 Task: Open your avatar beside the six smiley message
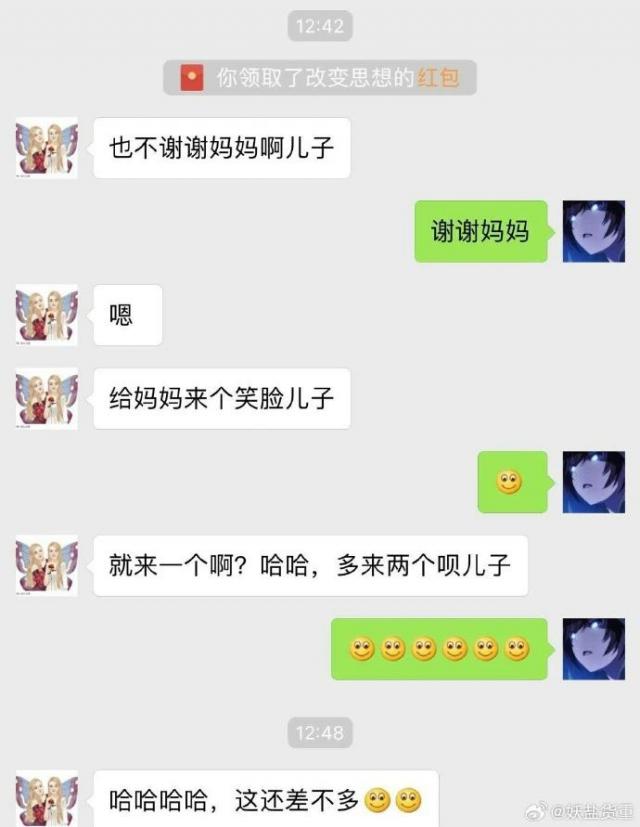pyautogui.click(x=593, y=649)
